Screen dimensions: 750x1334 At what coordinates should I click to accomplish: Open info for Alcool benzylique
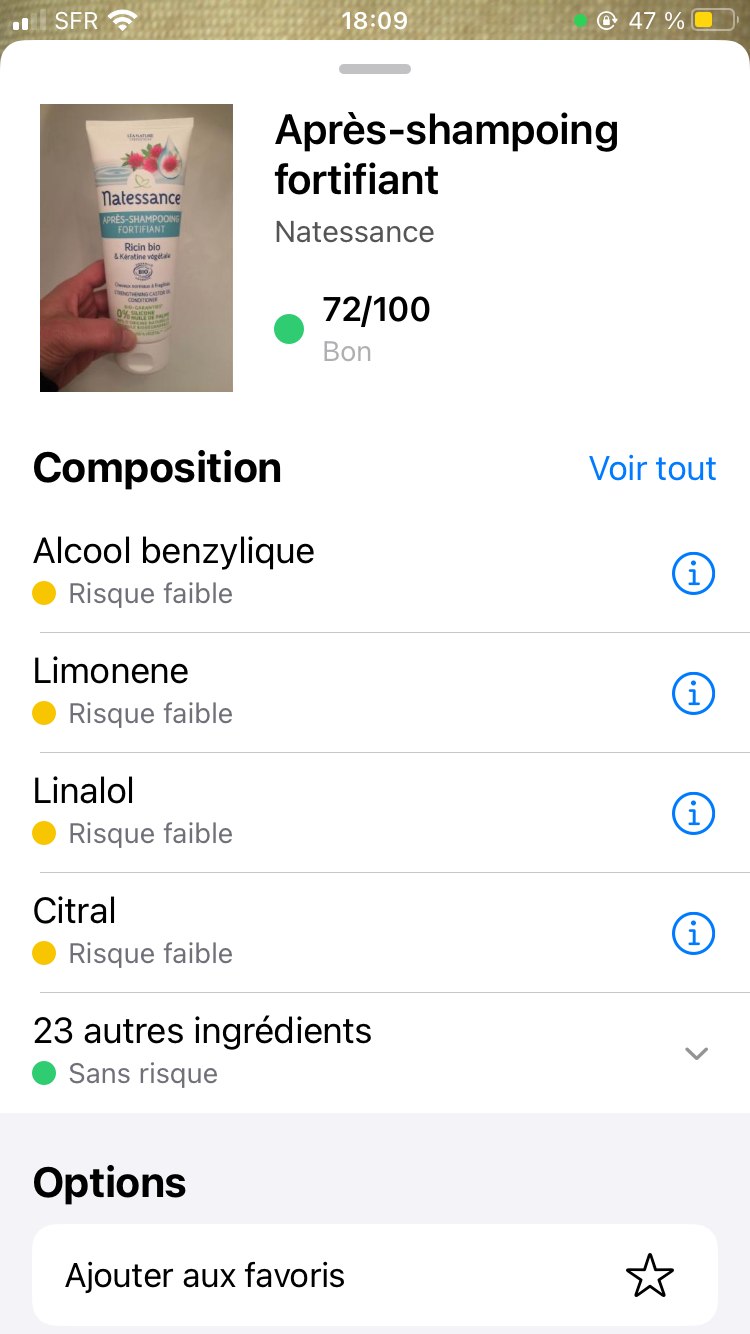(x=693, y=574)
